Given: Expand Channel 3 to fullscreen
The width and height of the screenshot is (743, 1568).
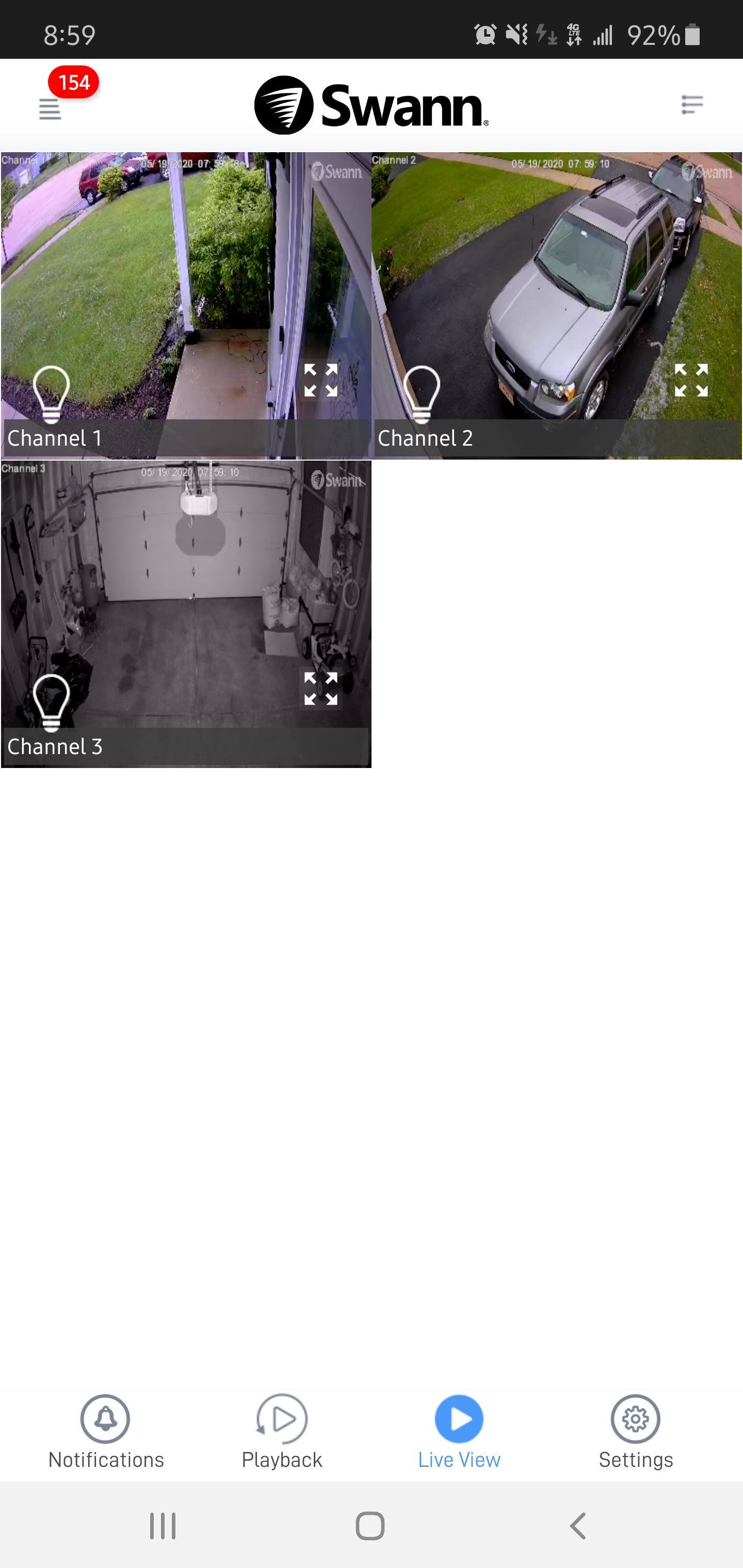Looking at the screenshot, I should coord(320,689).
